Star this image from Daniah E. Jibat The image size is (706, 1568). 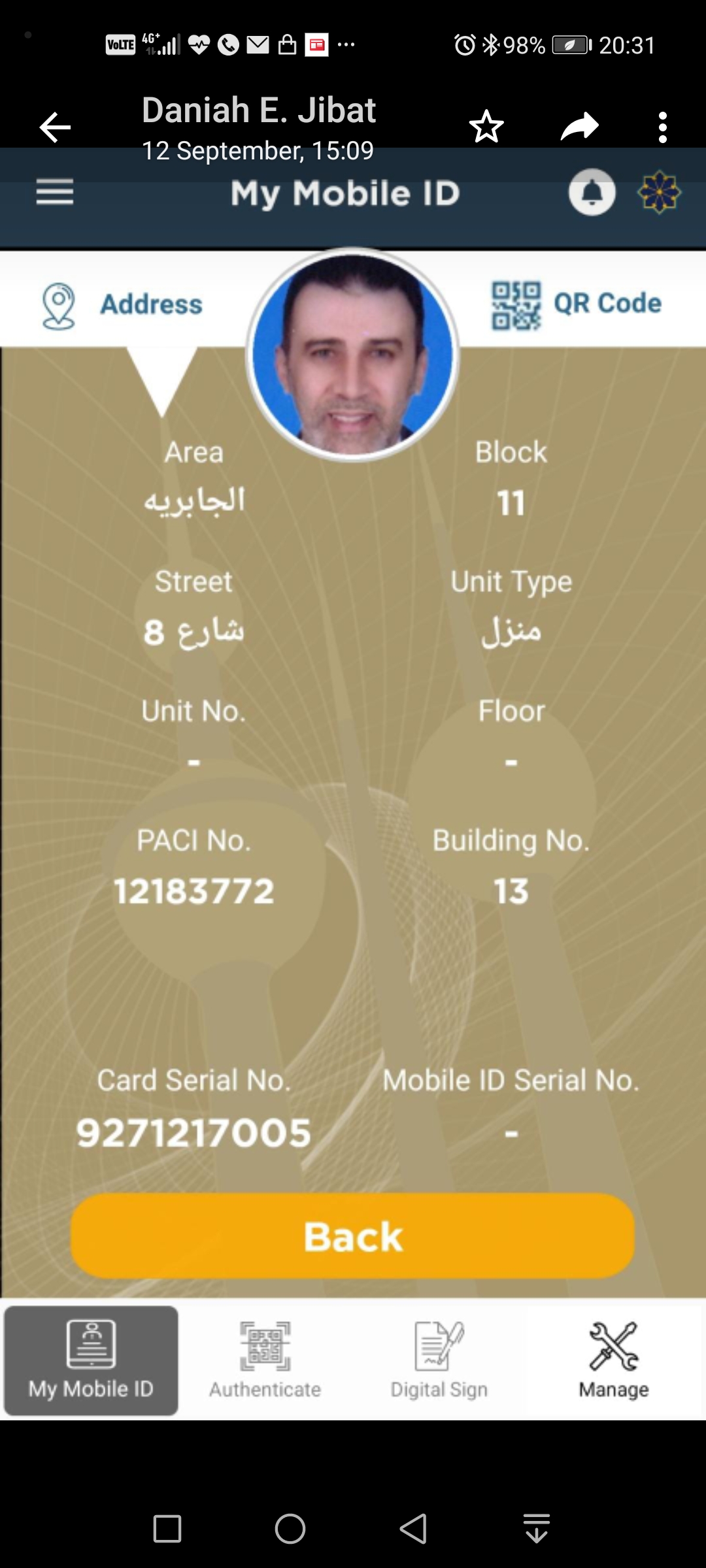coord(486,127)
